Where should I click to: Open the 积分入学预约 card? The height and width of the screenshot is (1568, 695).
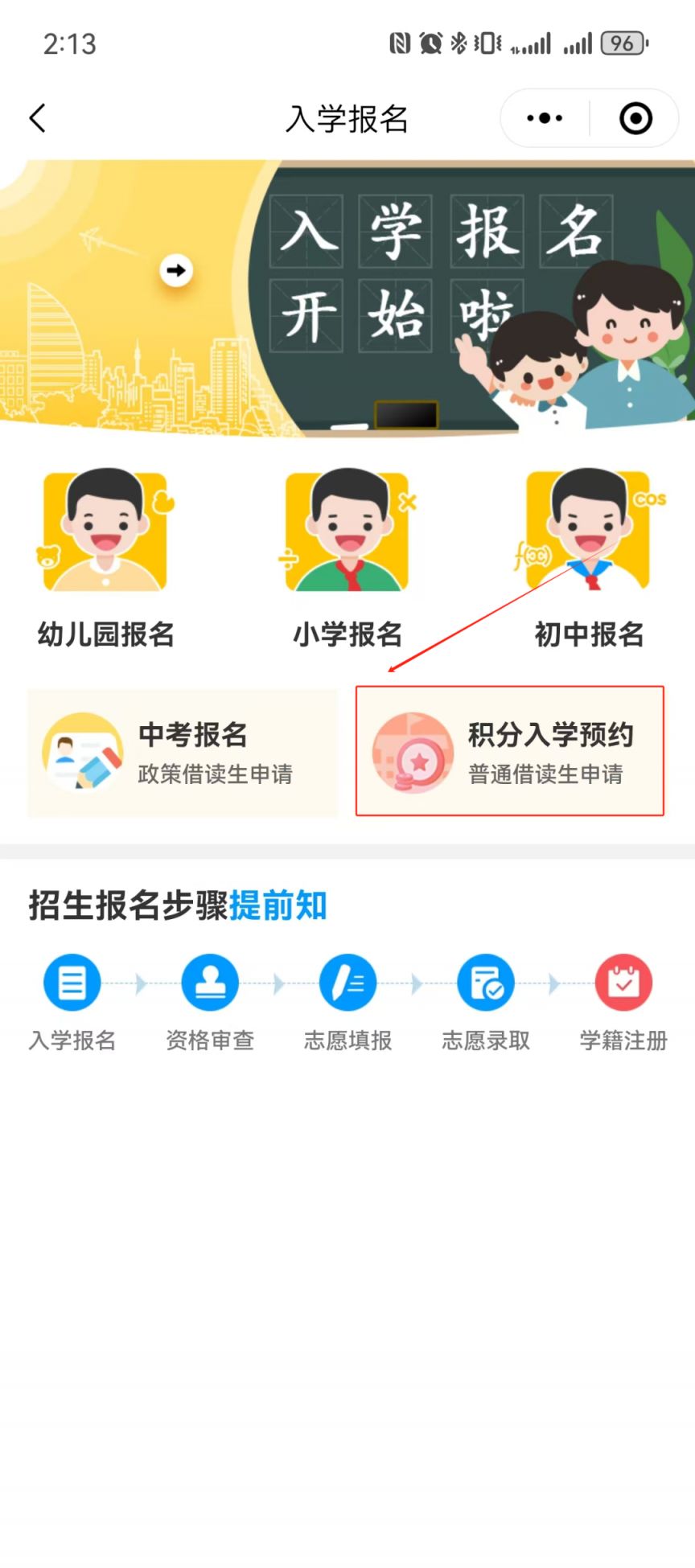510,751
